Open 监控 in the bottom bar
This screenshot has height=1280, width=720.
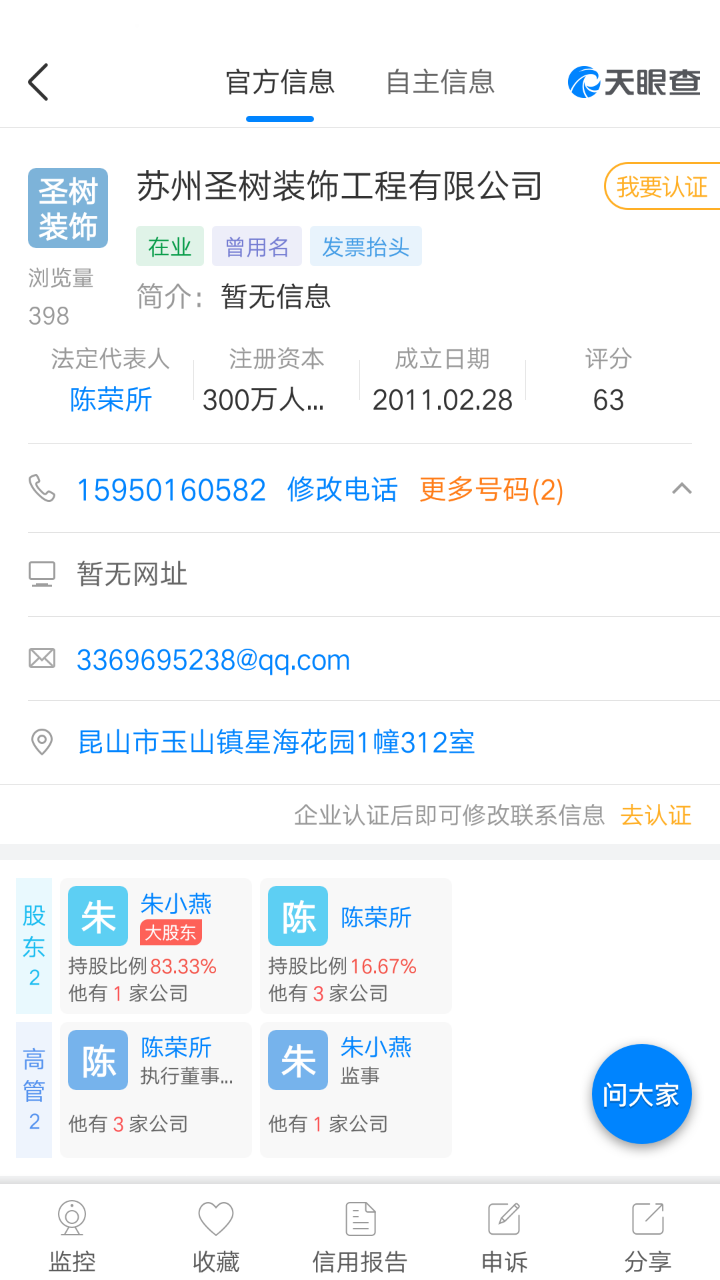[72, 1235]
